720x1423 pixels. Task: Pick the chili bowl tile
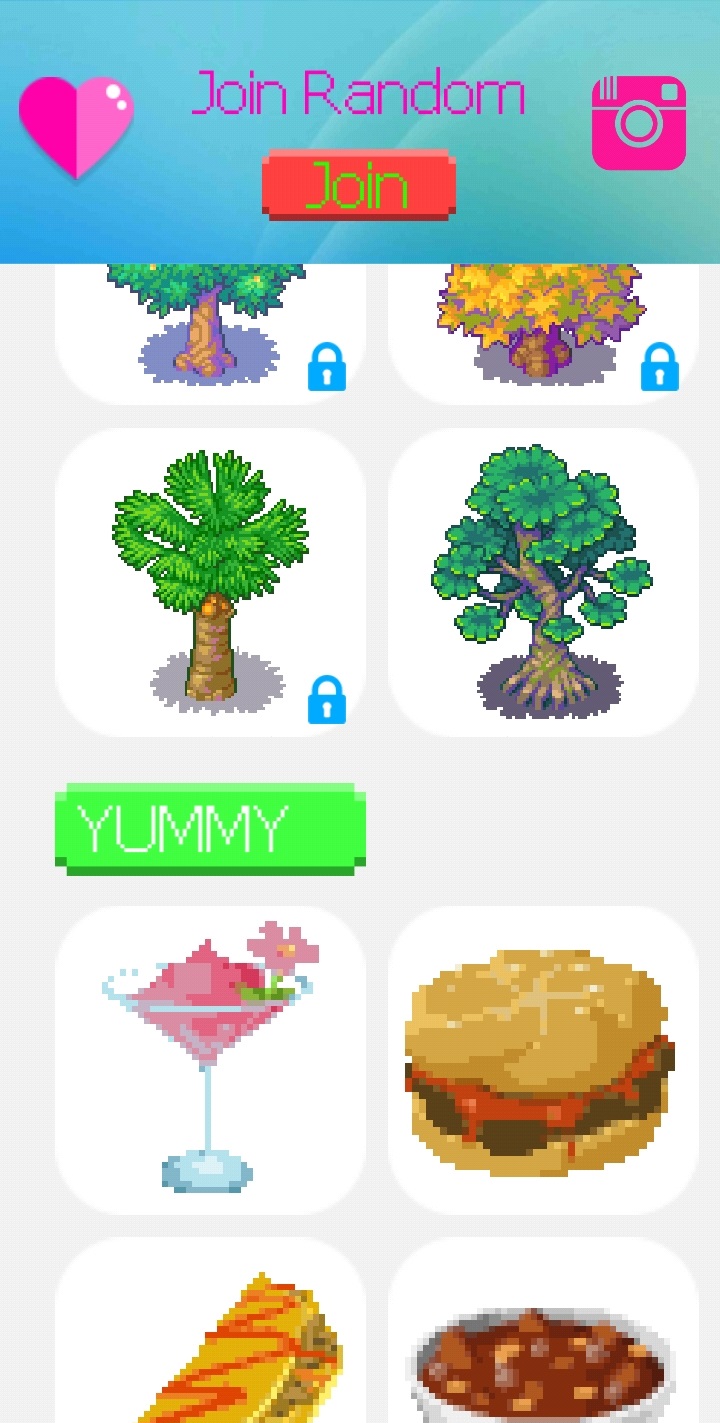[543, 1331]
